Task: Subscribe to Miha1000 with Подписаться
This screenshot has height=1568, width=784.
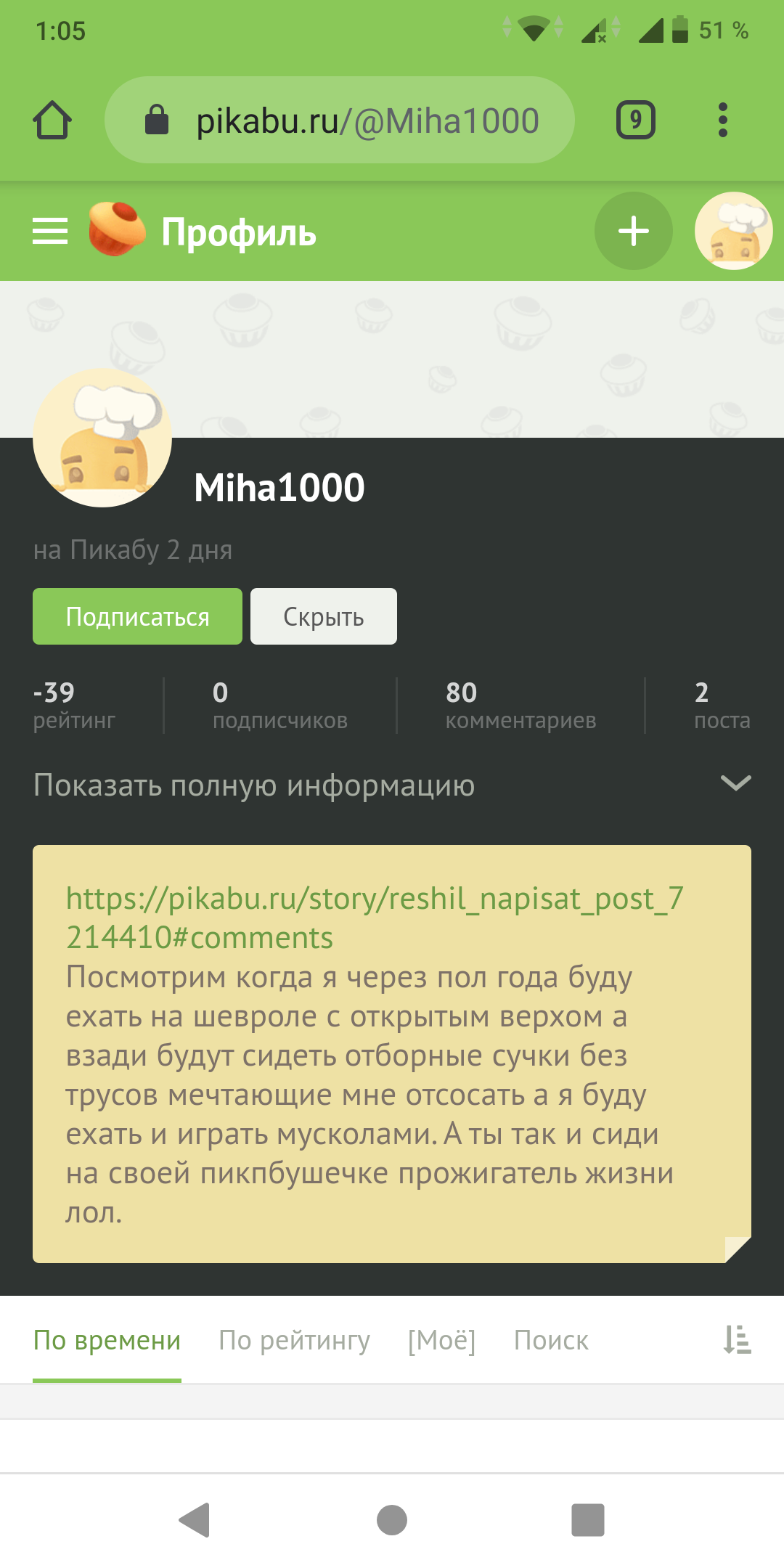Action: tap(137, 616)
